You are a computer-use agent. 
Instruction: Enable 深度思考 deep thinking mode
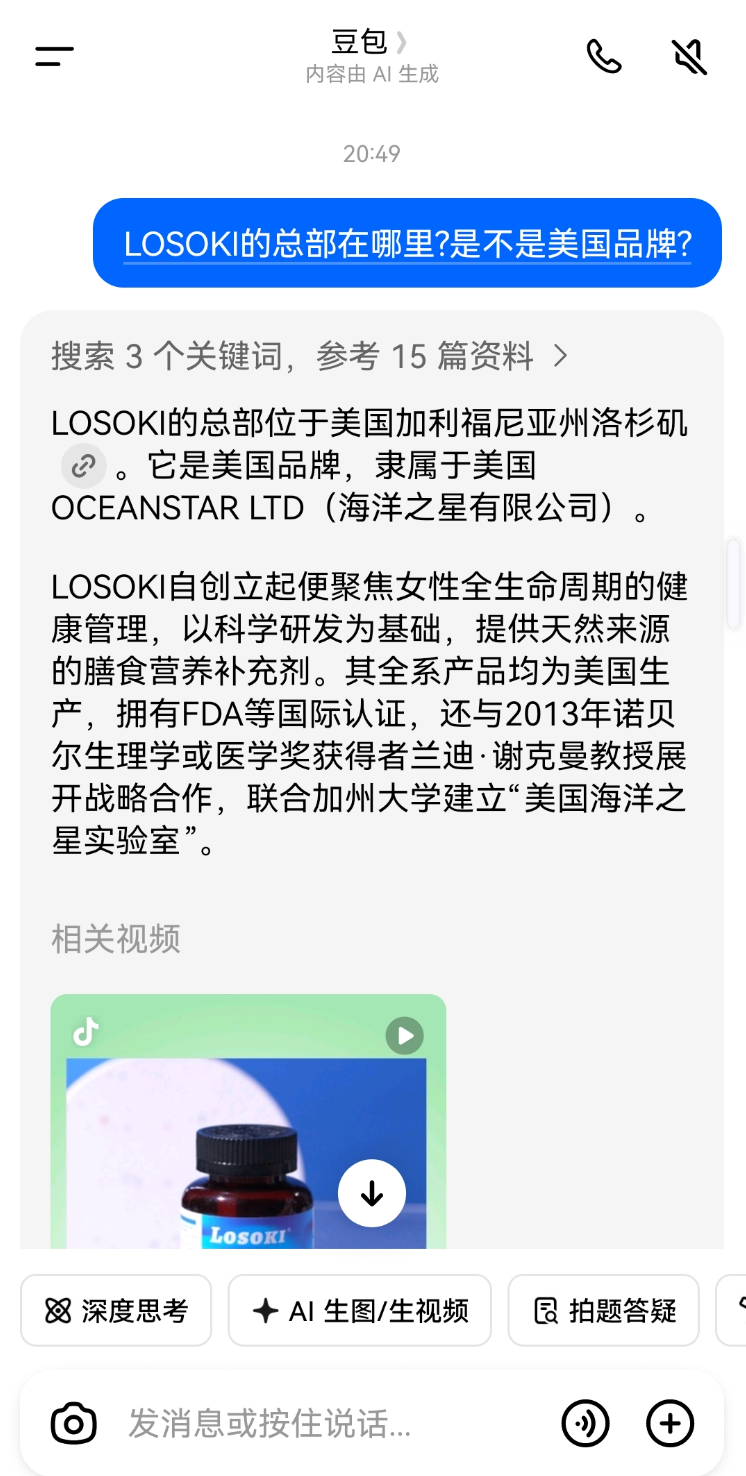pos(115,1310)
